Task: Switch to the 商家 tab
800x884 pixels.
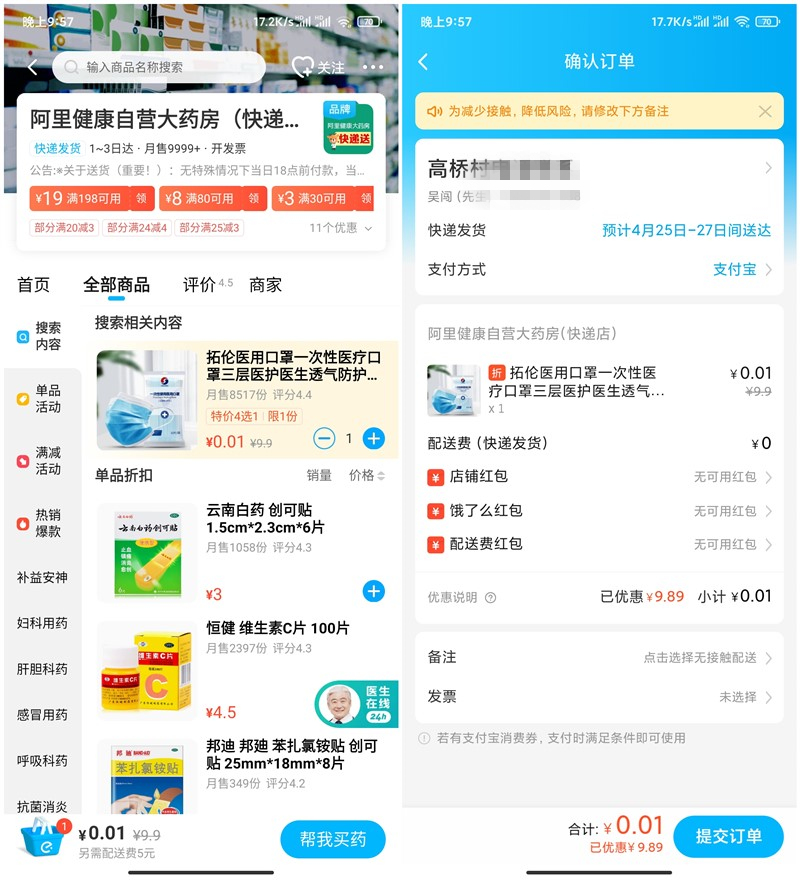Action: coord(265,285)
